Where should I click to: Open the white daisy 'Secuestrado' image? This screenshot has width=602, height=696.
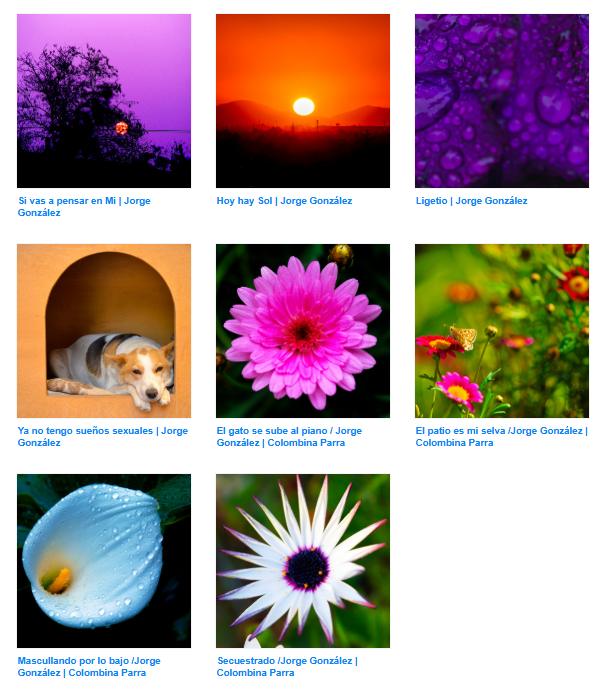point(303,561)
